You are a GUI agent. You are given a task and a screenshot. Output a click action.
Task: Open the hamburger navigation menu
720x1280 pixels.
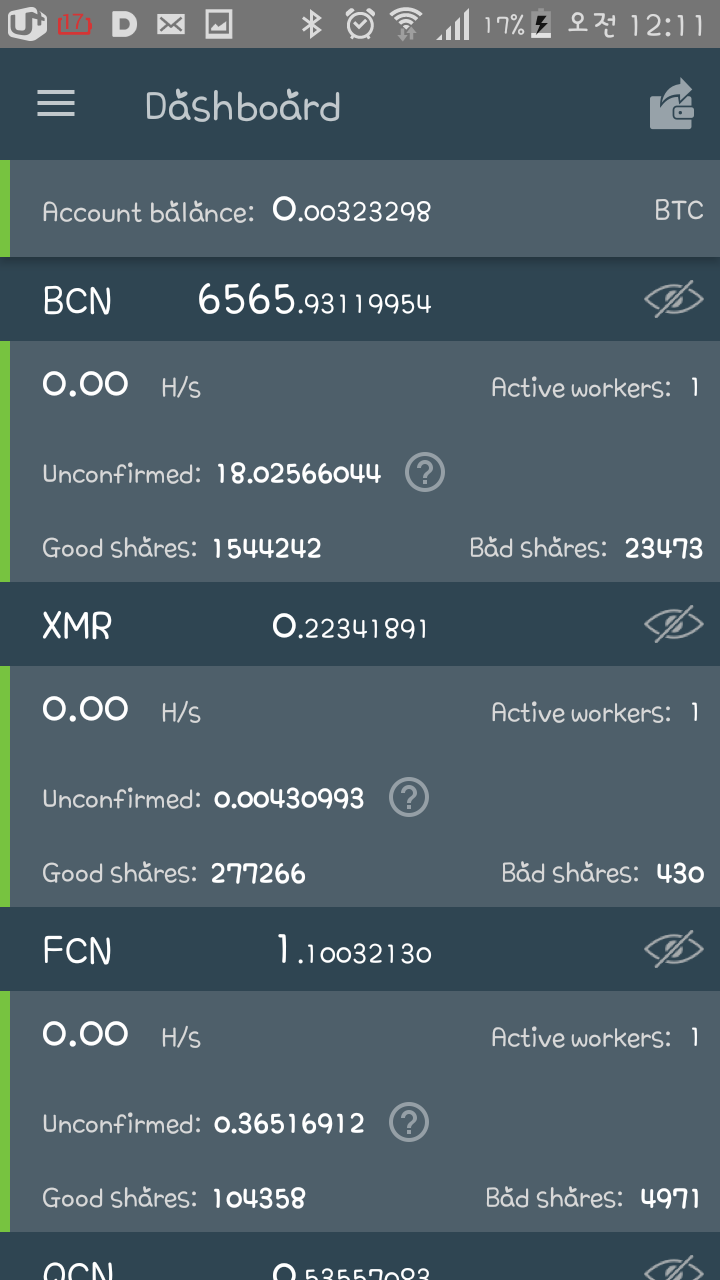(56, 104)
